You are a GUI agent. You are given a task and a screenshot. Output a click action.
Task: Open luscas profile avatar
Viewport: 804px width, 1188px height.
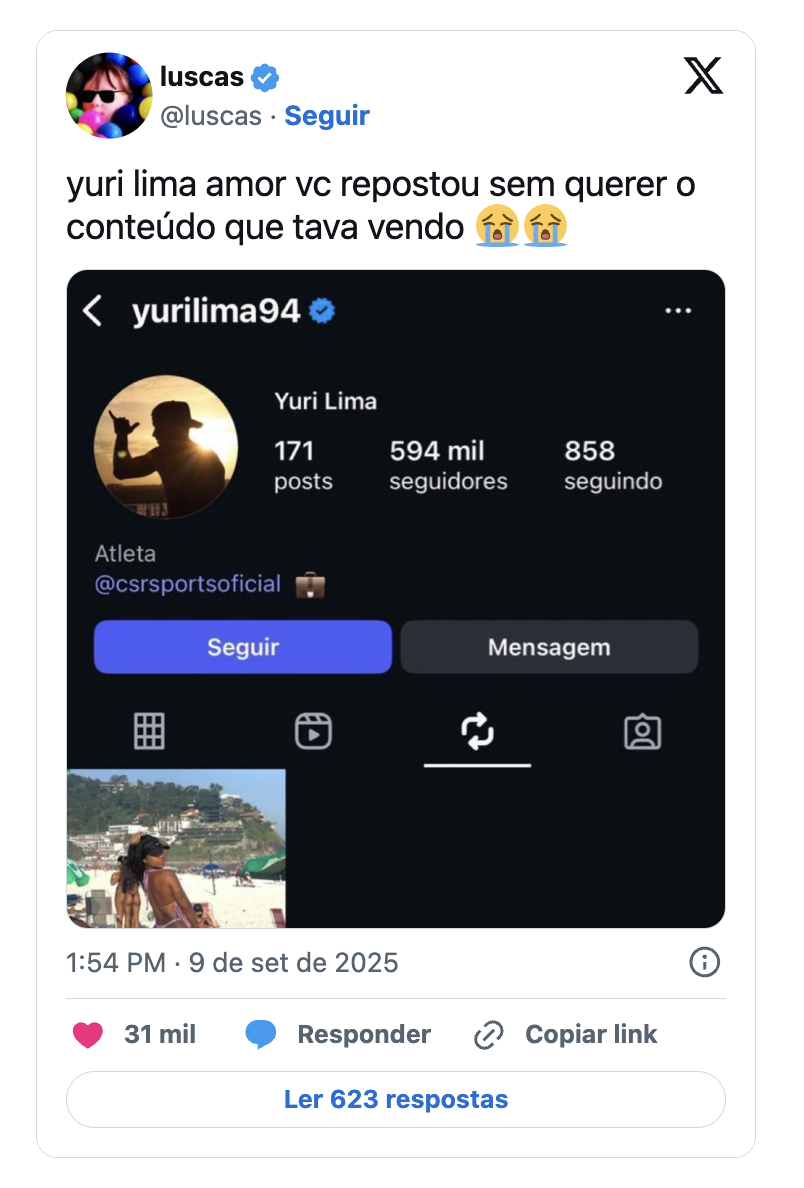[x=108, y=95]
